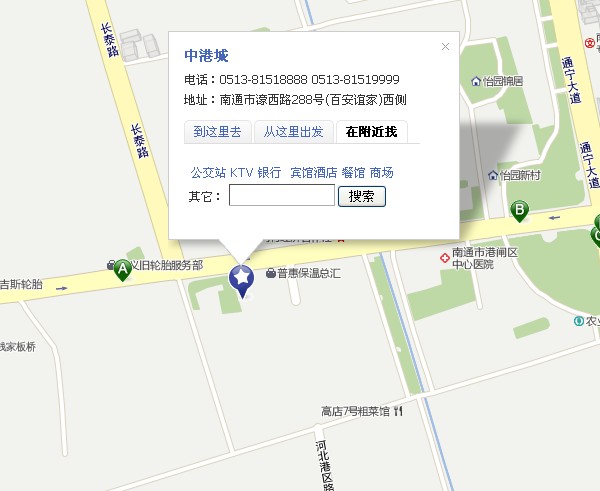600x491 pixels.
Task: Open map marker A
Action: click(x=123, y=269)
